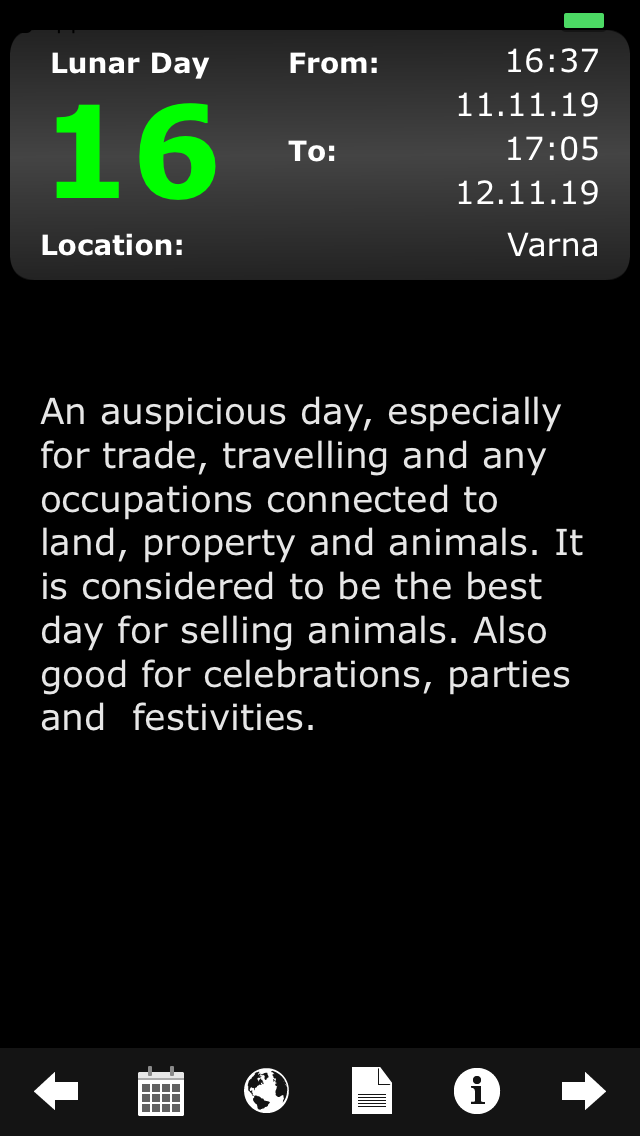
Task: Go to the previous lunar day
Action: coord(56,1091)
